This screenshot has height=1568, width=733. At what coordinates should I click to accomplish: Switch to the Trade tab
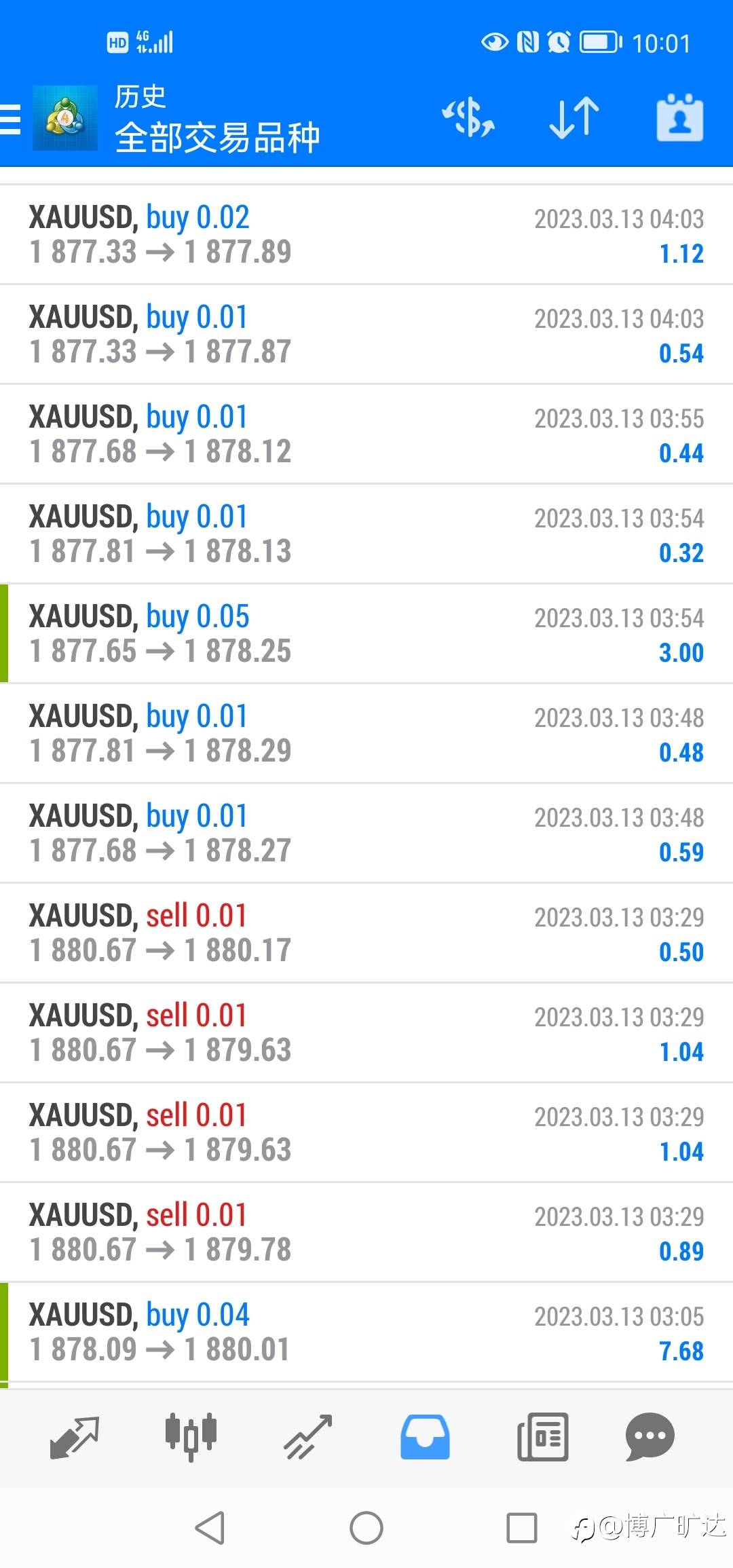pos(308,1437)
